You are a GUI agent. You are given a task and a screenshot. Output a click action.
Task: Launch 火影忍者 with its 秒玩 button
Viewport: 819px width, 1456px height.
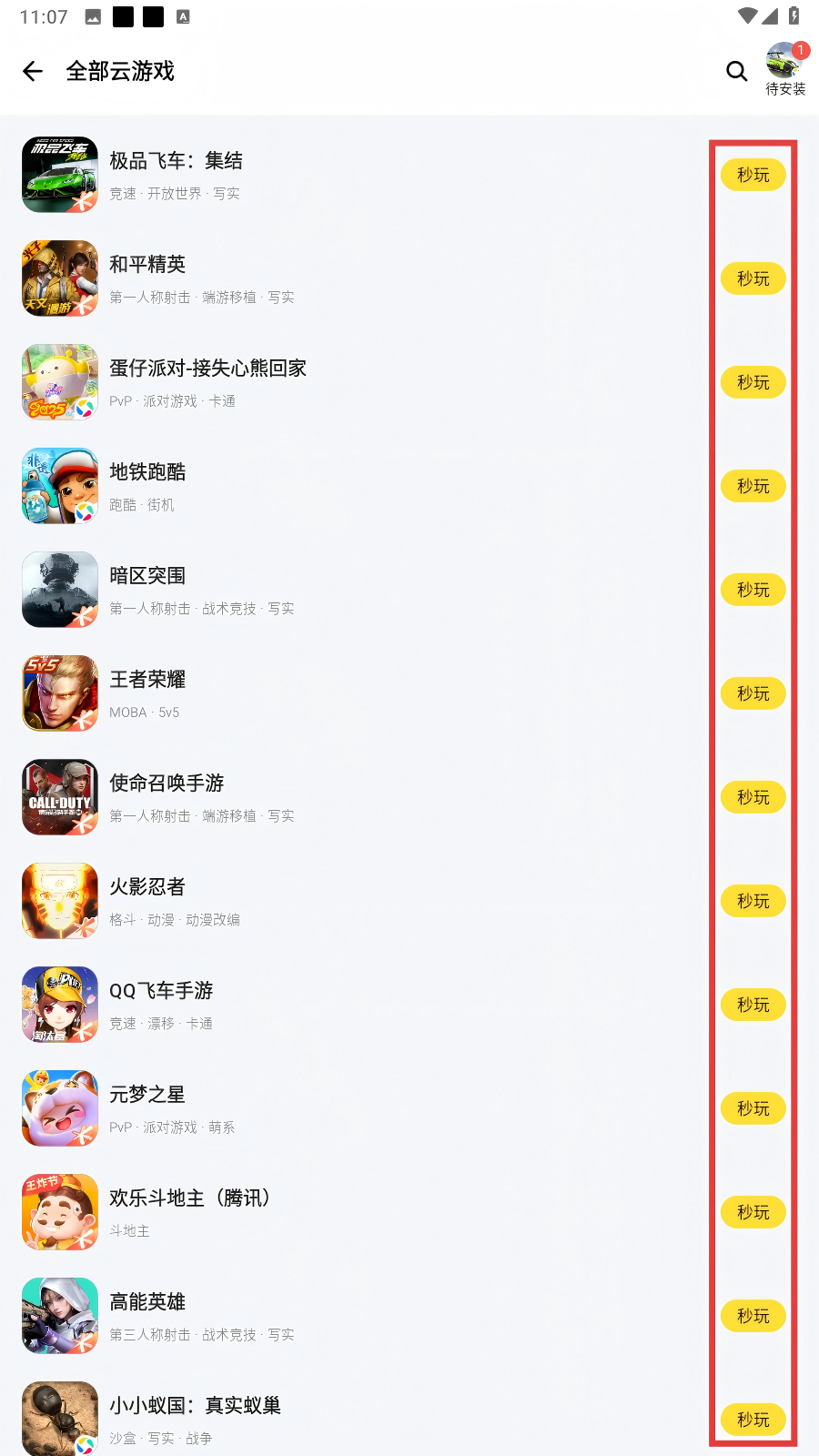[x=753, y=901]
